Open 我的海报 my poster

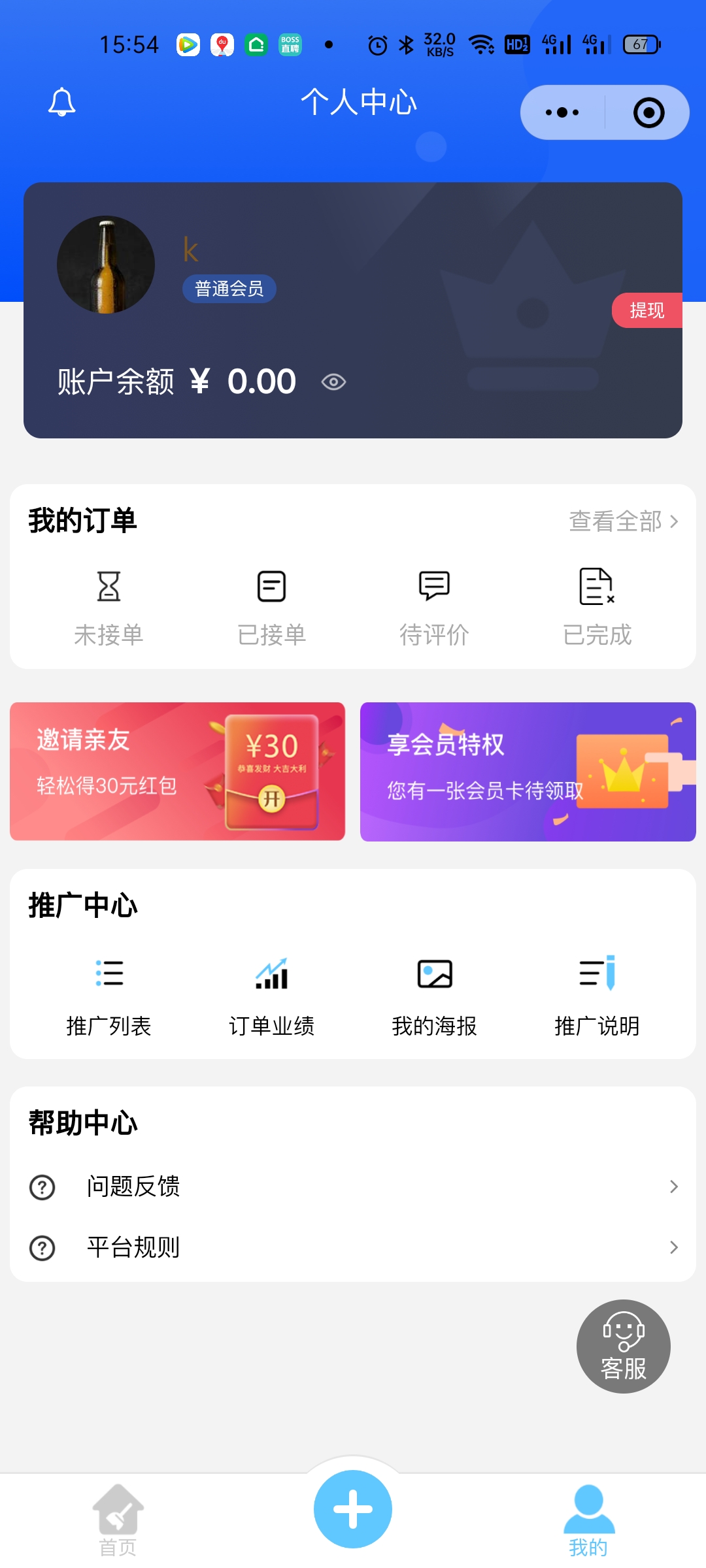click(x=434, y=996)
